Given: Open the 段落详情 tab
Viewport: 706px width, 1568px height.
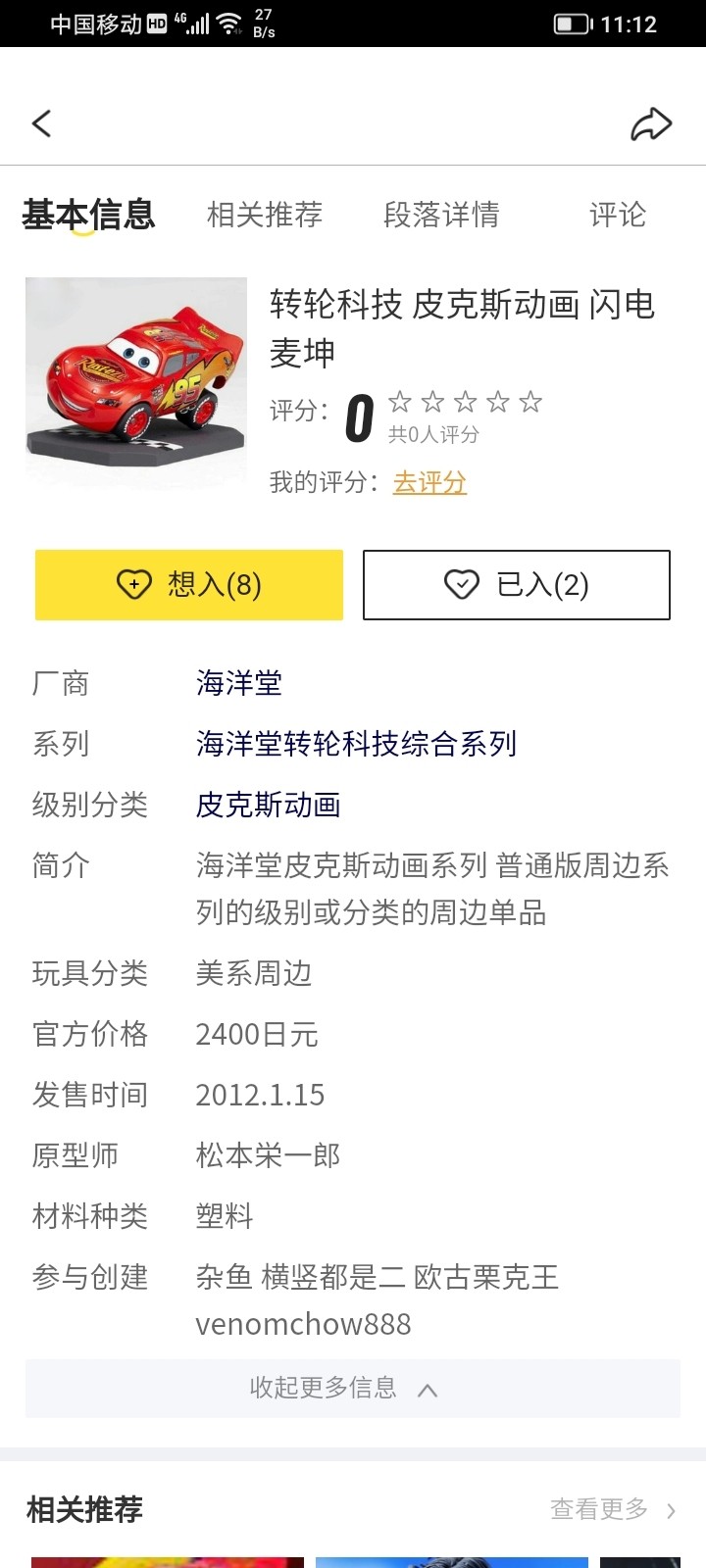Looking at the screenshot, I should click(x=441, y=215).
